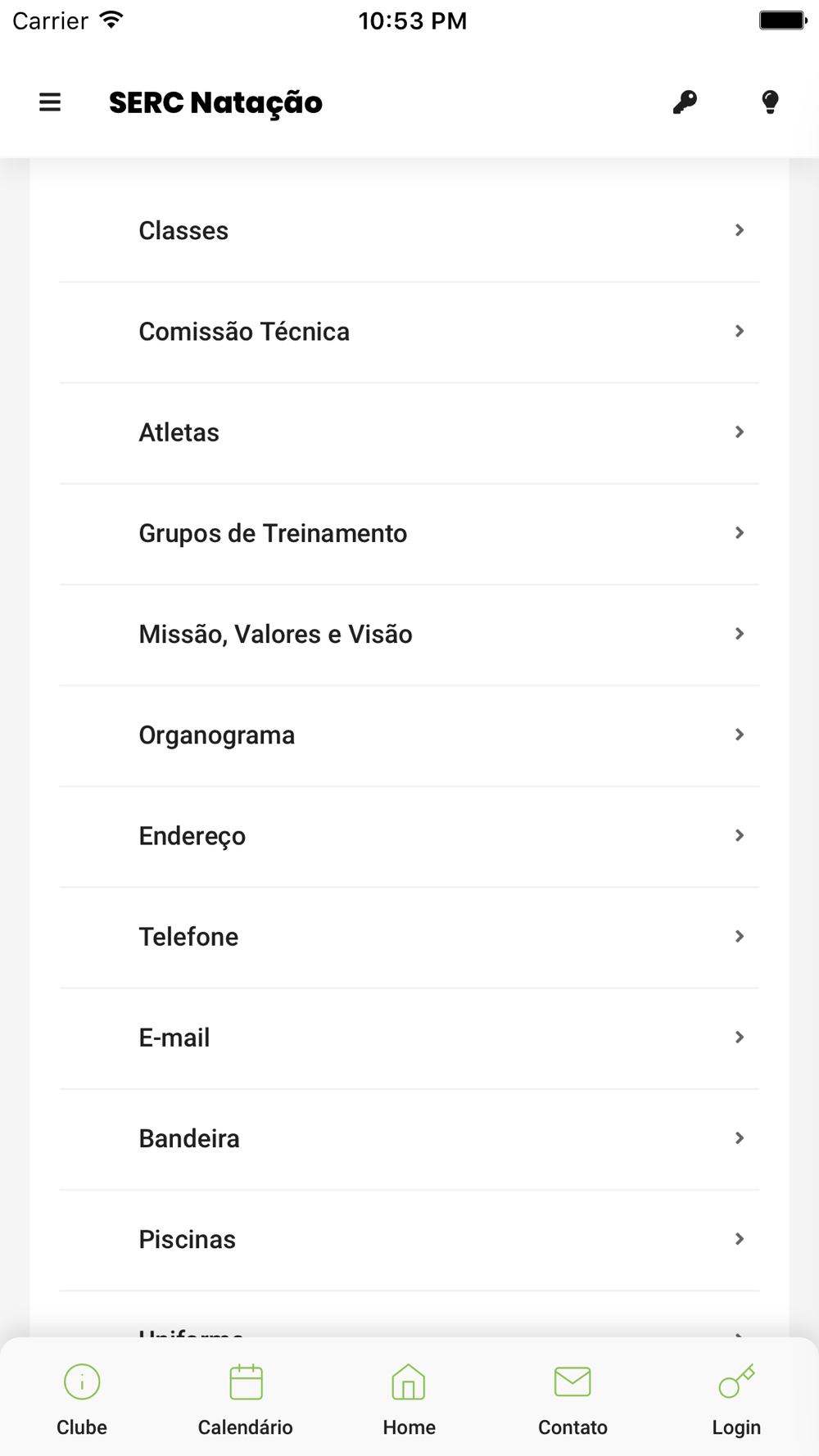Screen dimensions: 819x1456
Task: View the Organograma
Action: pyautogui.click(x=409, y=735)
